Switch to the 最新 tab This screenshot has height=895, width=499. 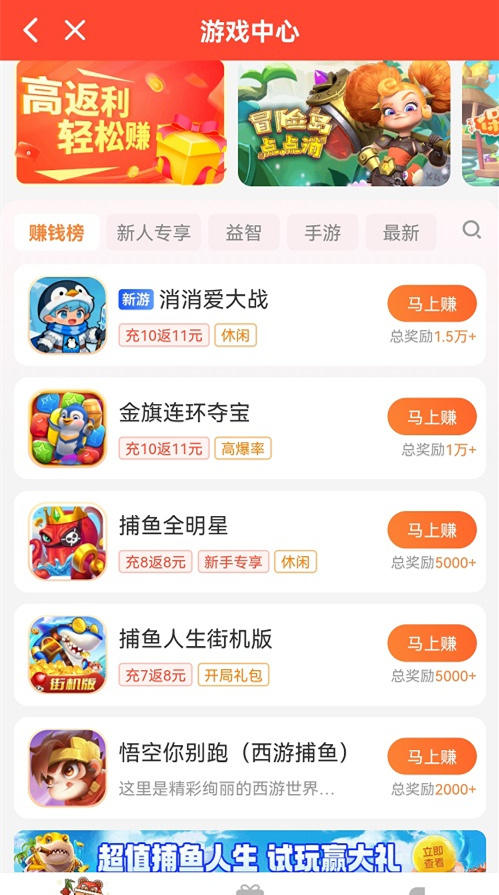point(401,233)
